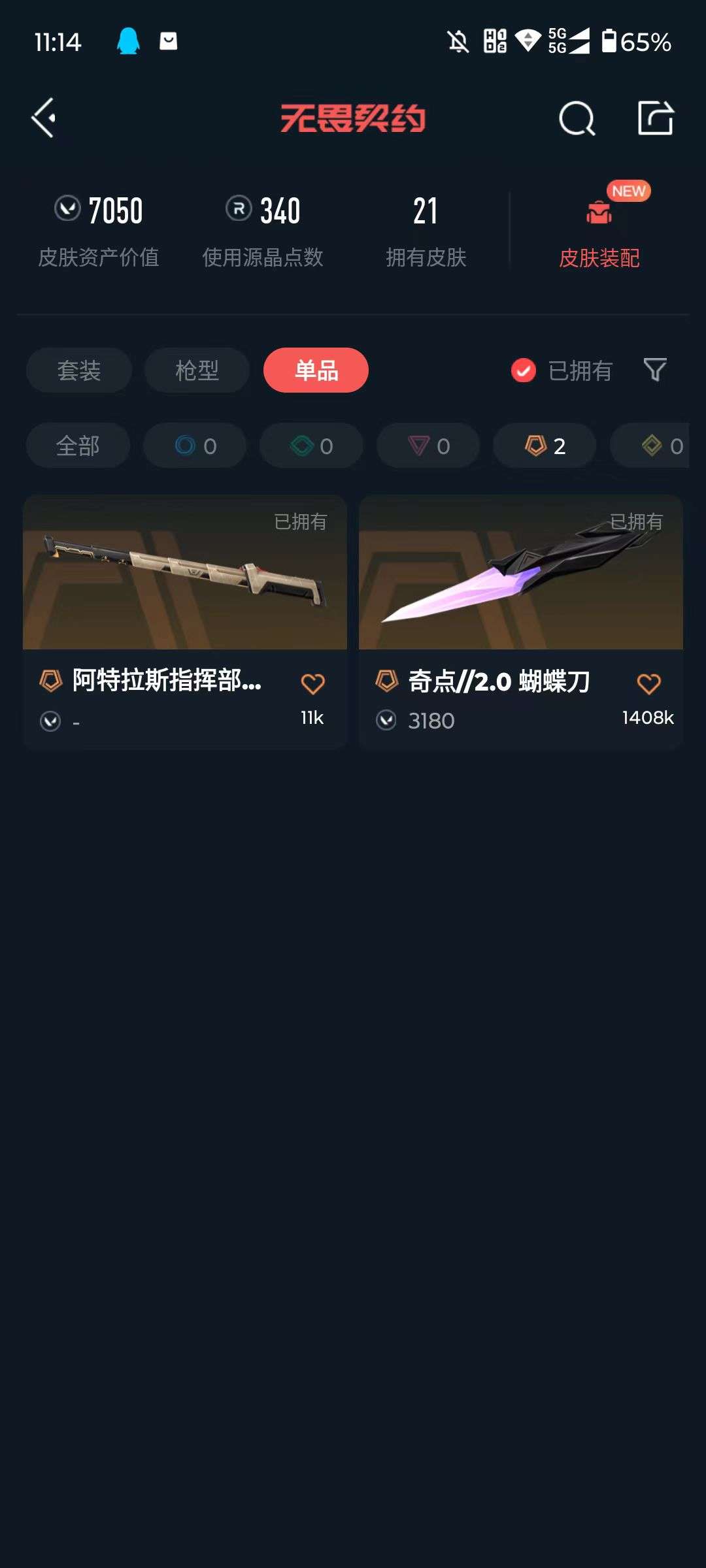706x1568 pixels.
Task: Tap the share icon in the top bar
Action: pyautogui.click(x=657, y=118)
